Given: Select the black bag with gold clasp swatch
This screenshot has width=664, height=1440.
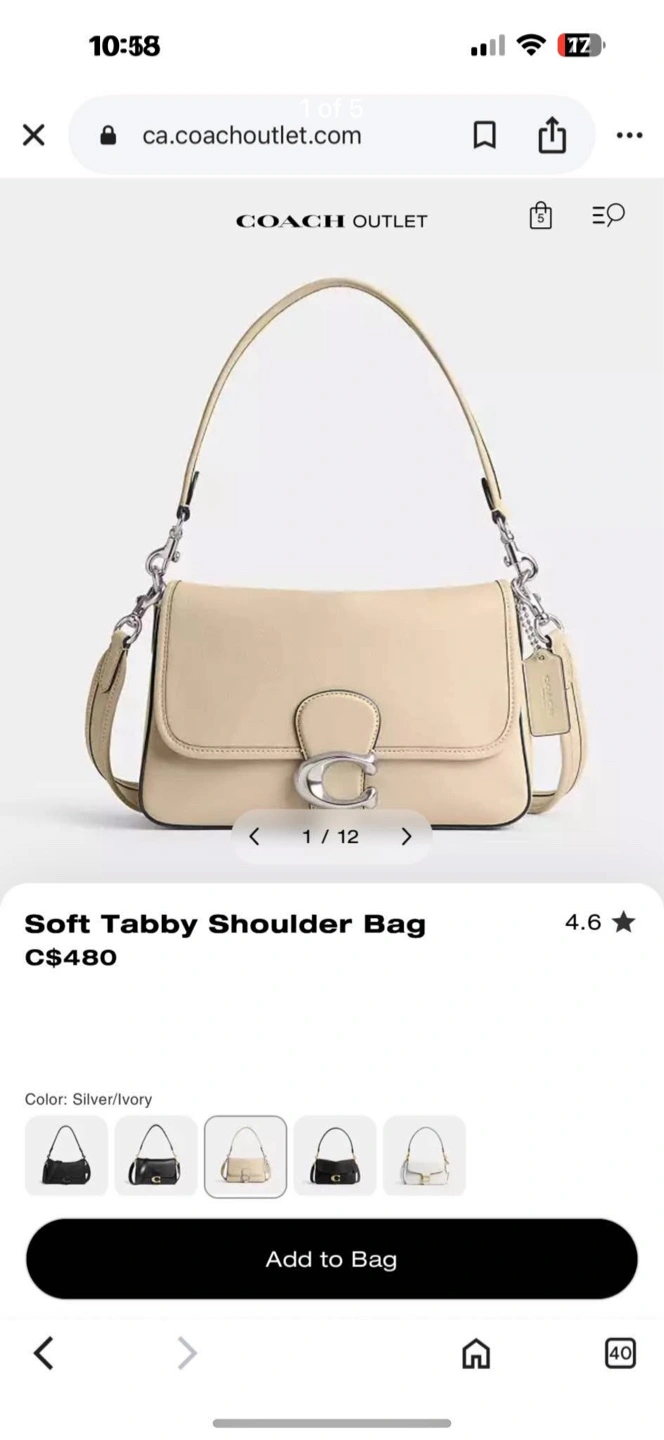Looking at the screenshot, I should pos(156,1156).
